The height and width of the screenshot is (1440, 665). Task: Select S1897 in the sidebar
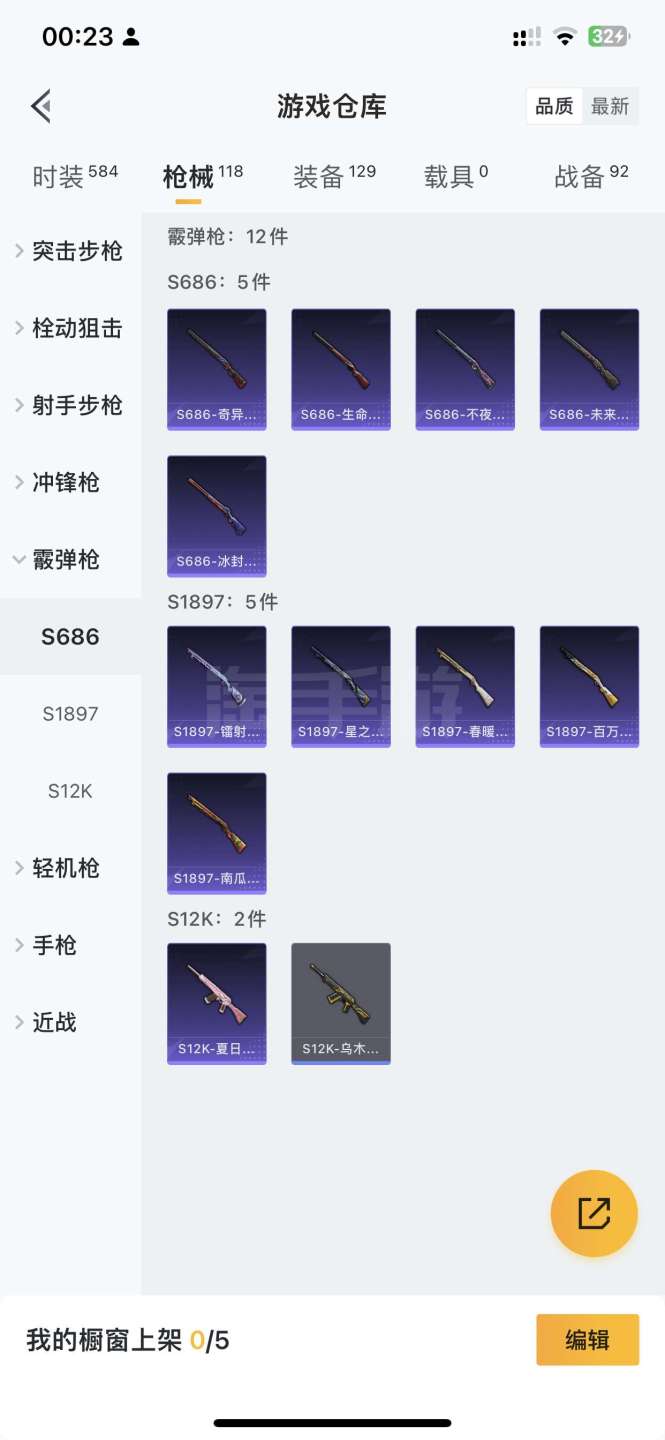(x=70, y=714)
